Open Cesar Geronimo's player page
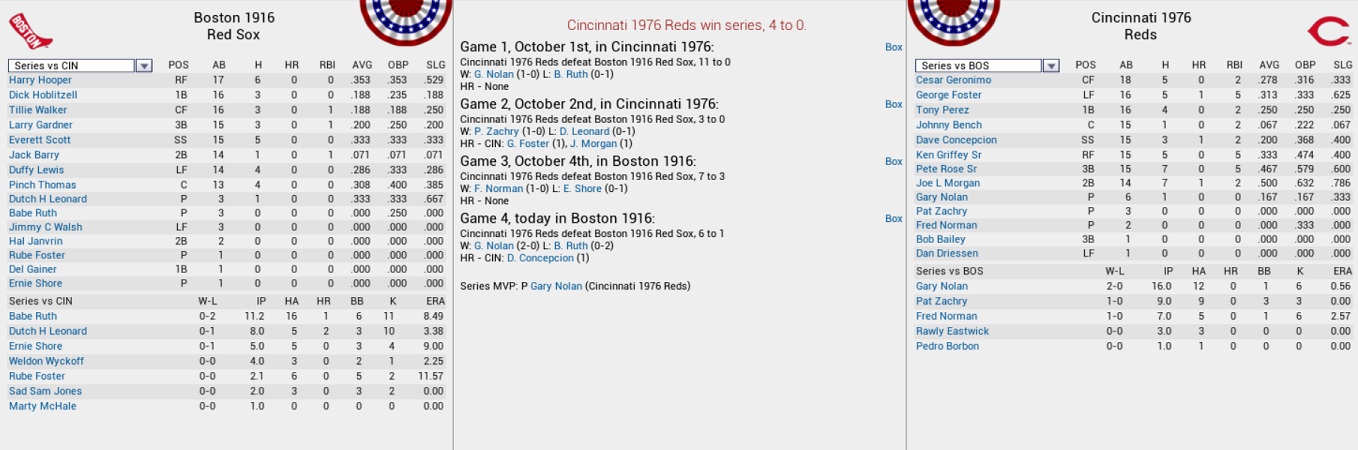This screenshot has height=450, width=1358. point(953,80)
